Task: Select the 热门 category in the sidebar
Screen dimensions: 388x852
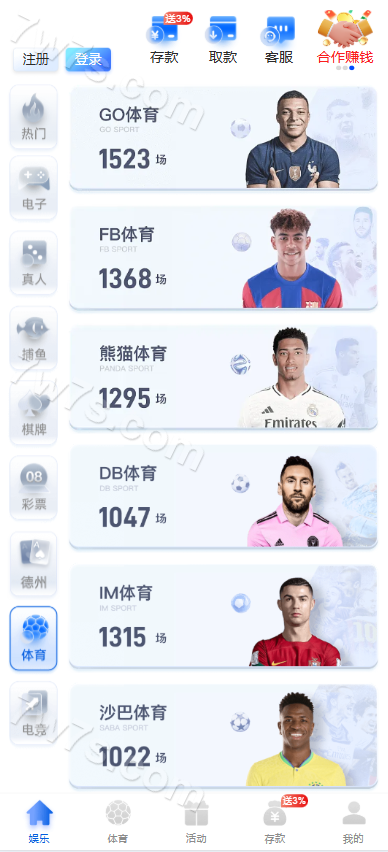Action: (x=34, y=117)
